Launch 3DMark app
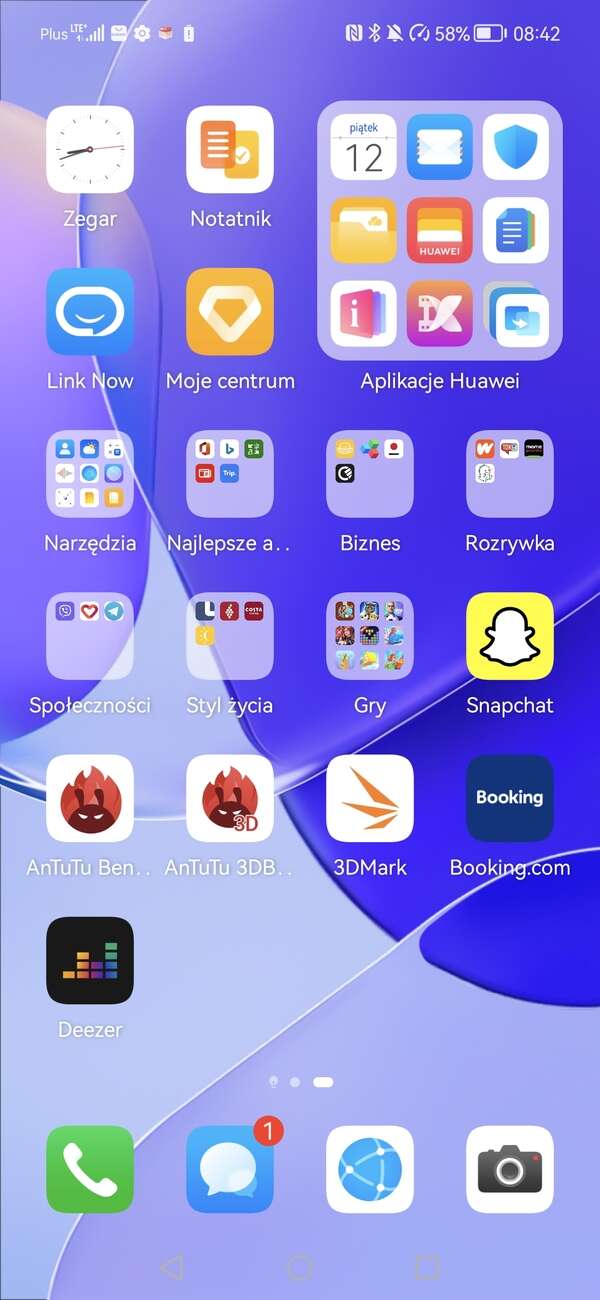Viewport: 600px width, 1300px height. pyautogui.click(x=370, y=797)
